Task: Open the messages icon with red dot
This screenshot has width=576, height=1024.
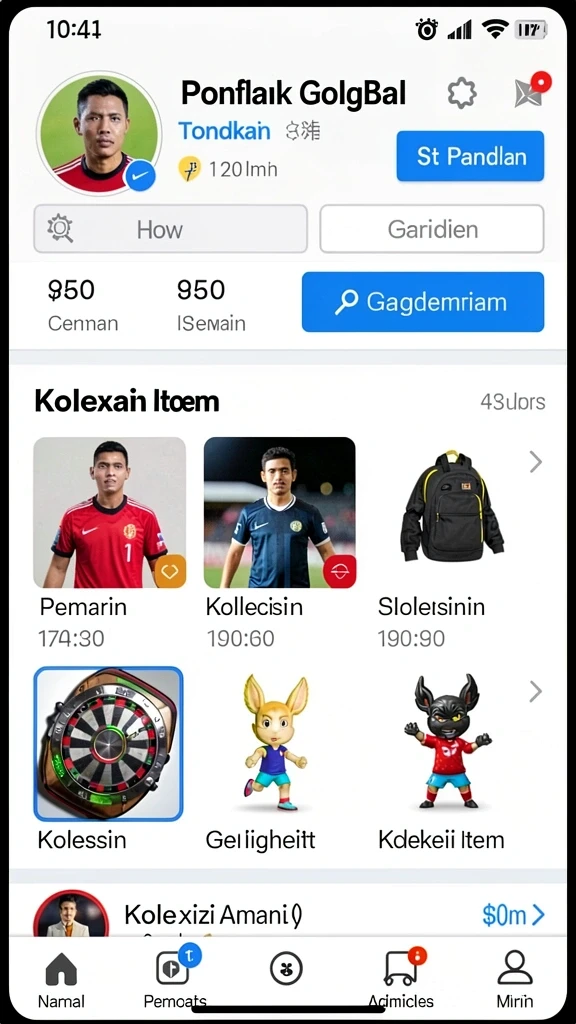Action: [x=530, y=91]
